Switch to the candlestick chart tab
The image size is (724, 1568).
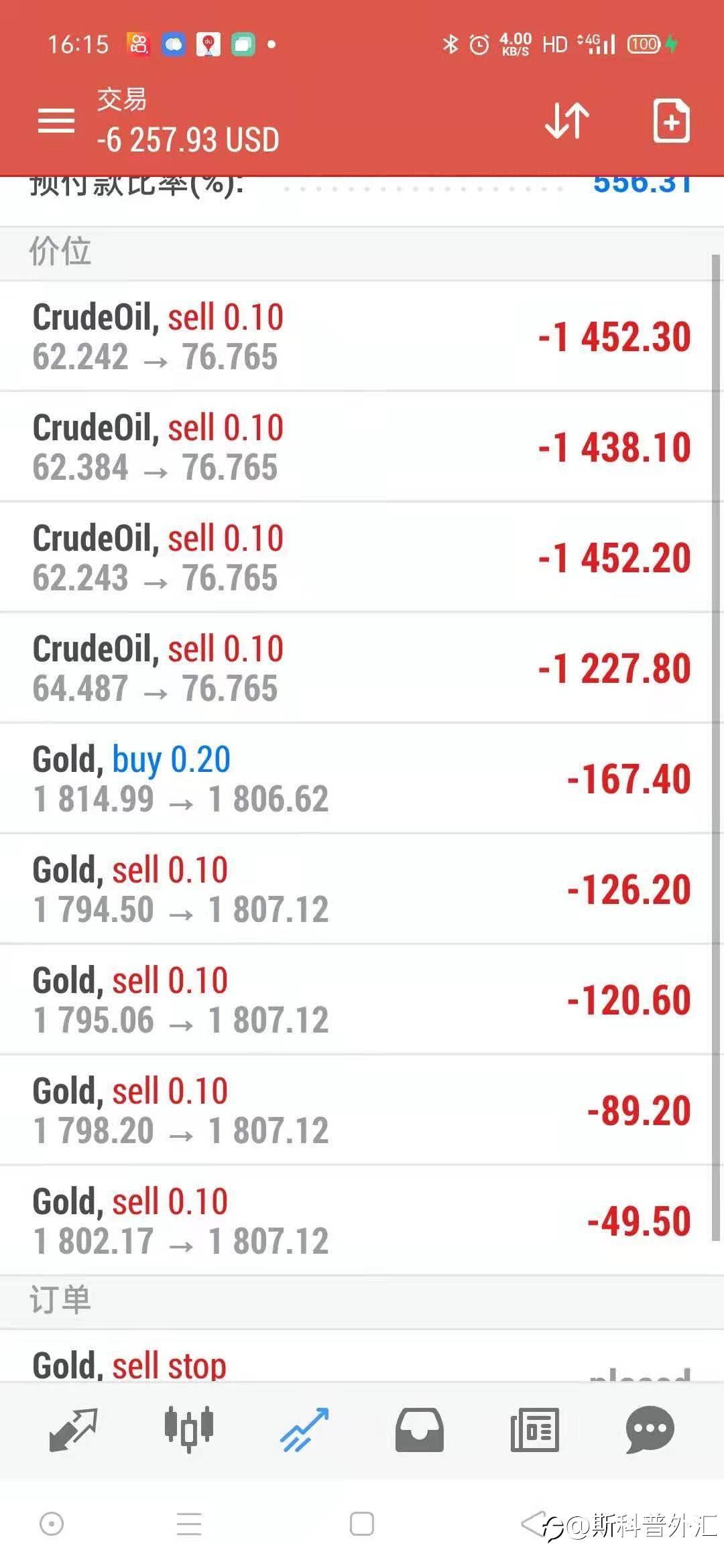(x=189, y=1429)
